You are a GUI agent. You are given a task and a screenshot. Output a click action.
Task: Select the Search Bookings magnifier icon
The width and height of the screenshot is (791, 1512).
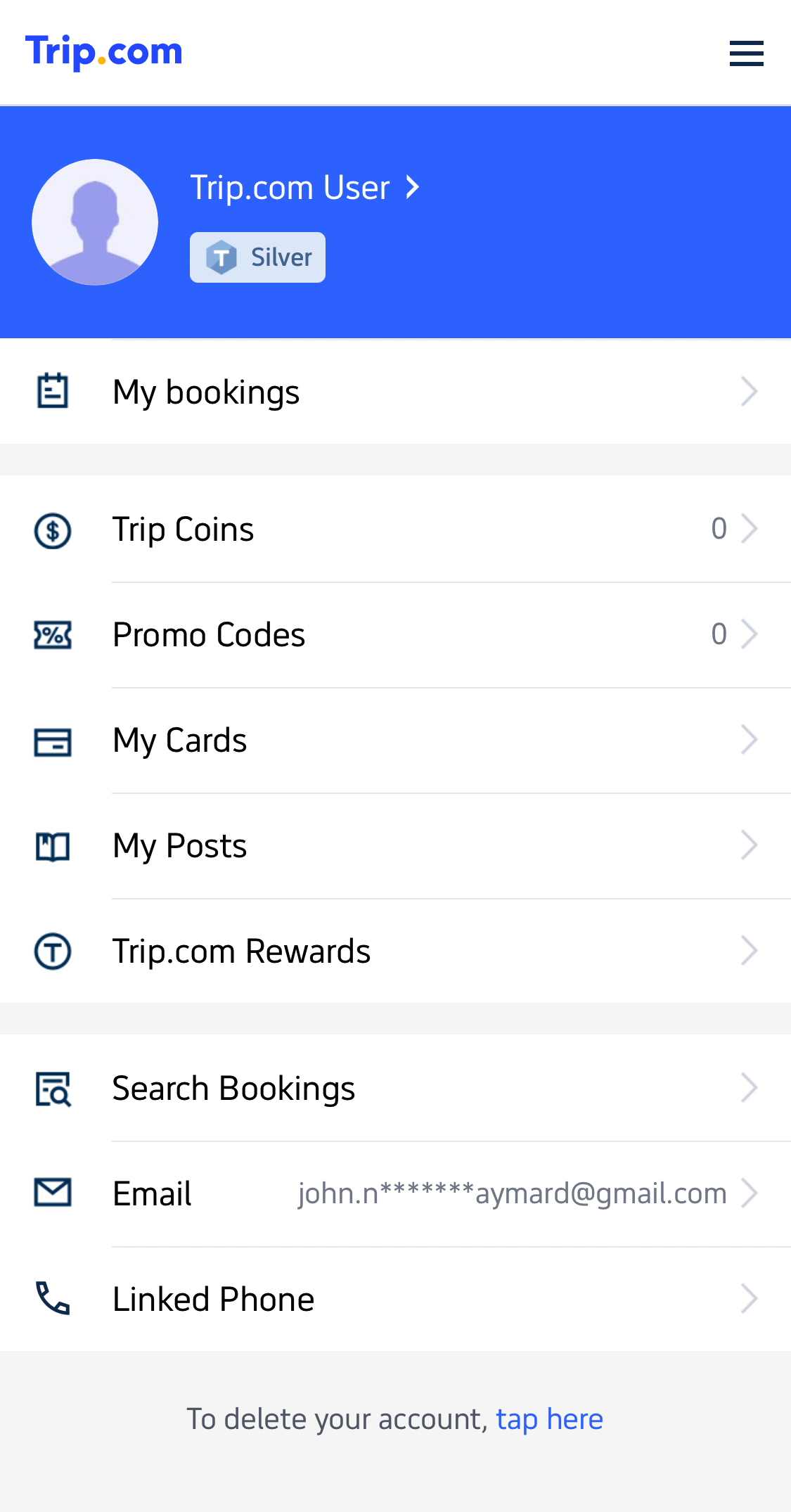pos(52,1088)
